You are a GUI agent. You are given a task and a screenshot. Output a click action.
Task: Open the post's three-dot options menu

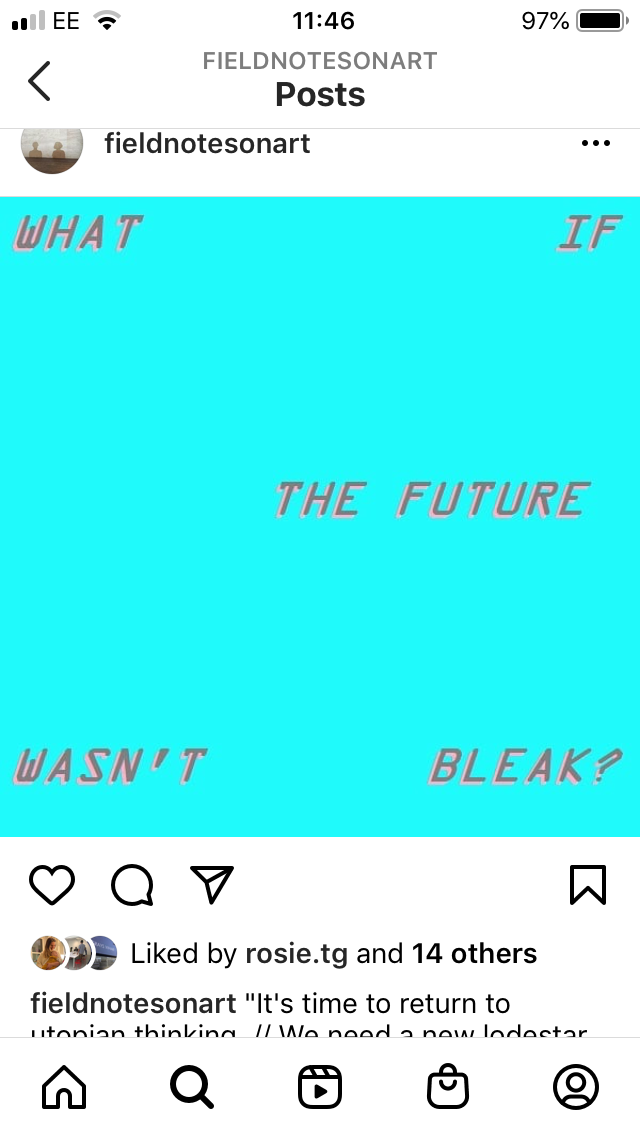595,144
